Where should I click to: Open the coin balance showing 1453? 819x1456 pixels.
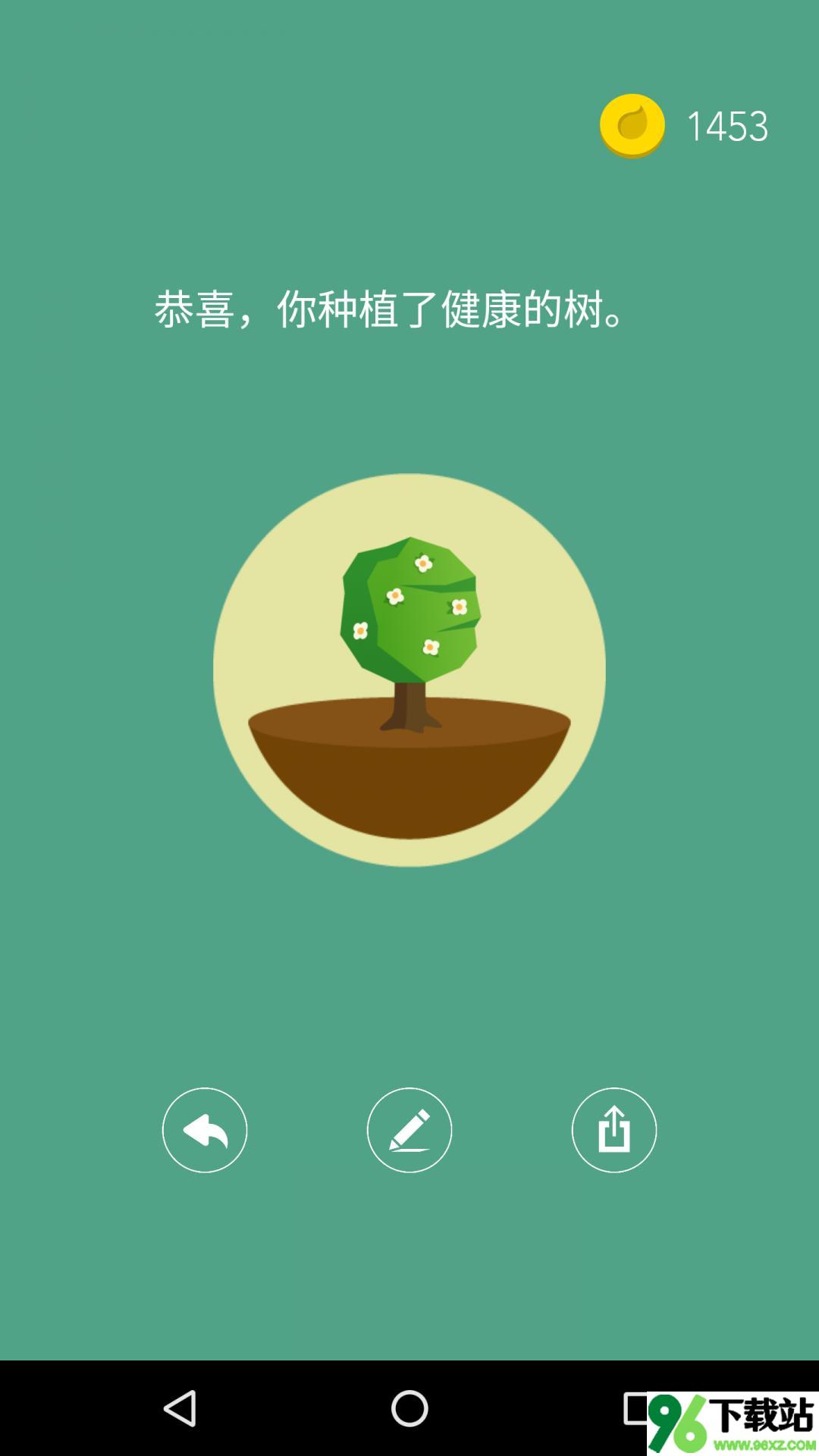coord(685,126)
